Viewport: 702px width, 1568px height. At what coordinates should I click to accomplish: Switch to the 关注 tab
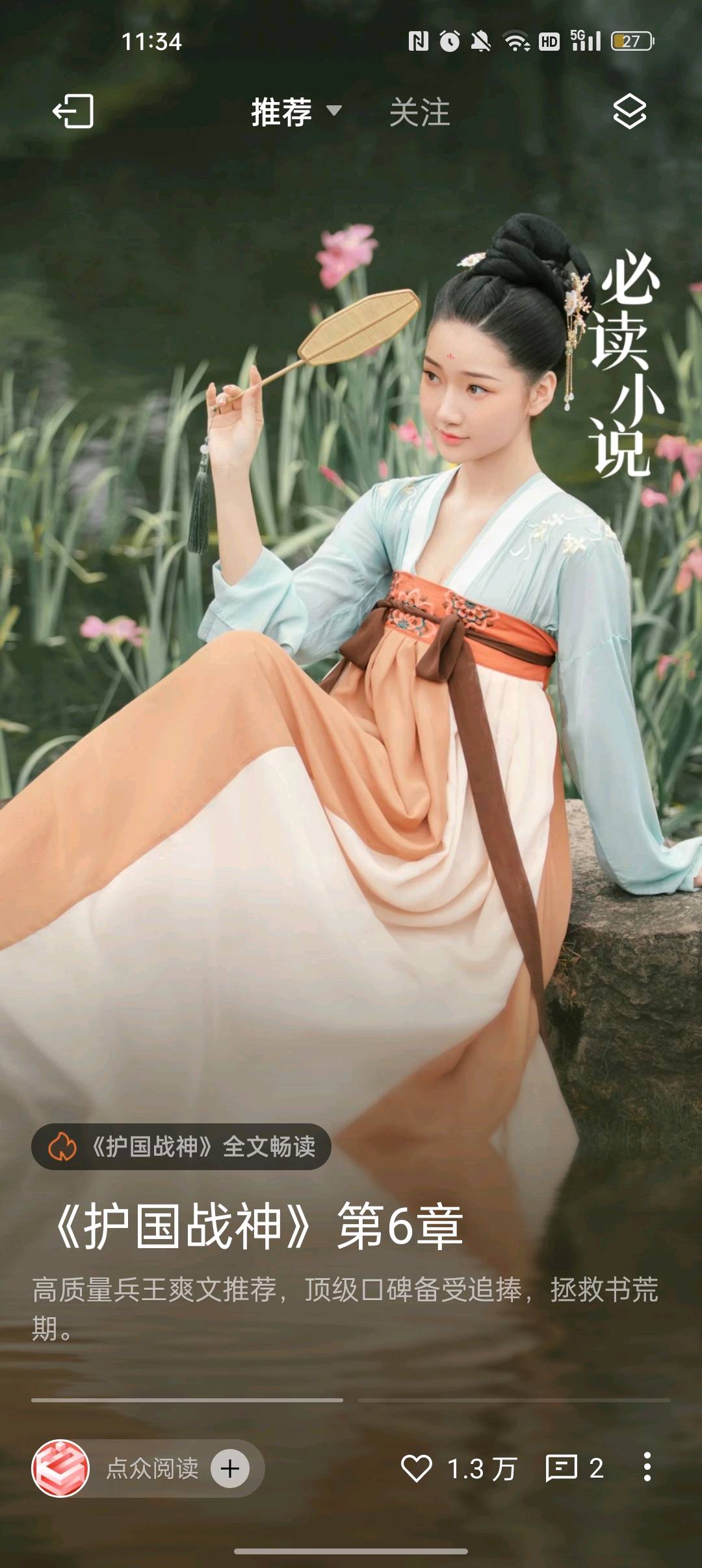(419, 112)
